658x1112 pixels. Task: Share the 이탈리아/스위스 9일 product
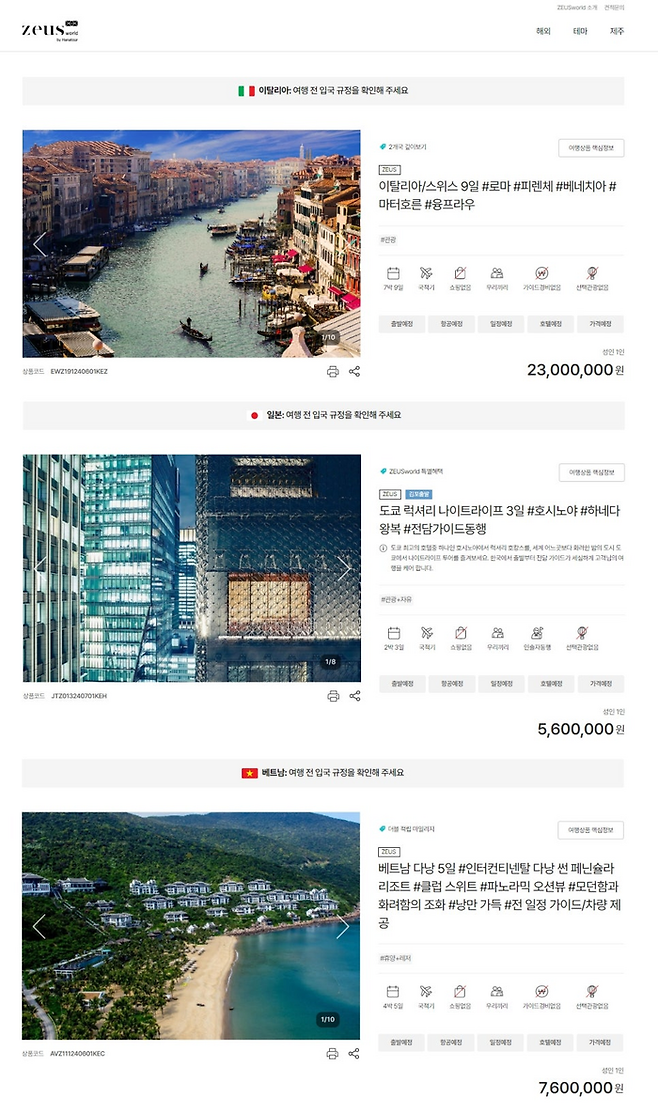(355, 371)
